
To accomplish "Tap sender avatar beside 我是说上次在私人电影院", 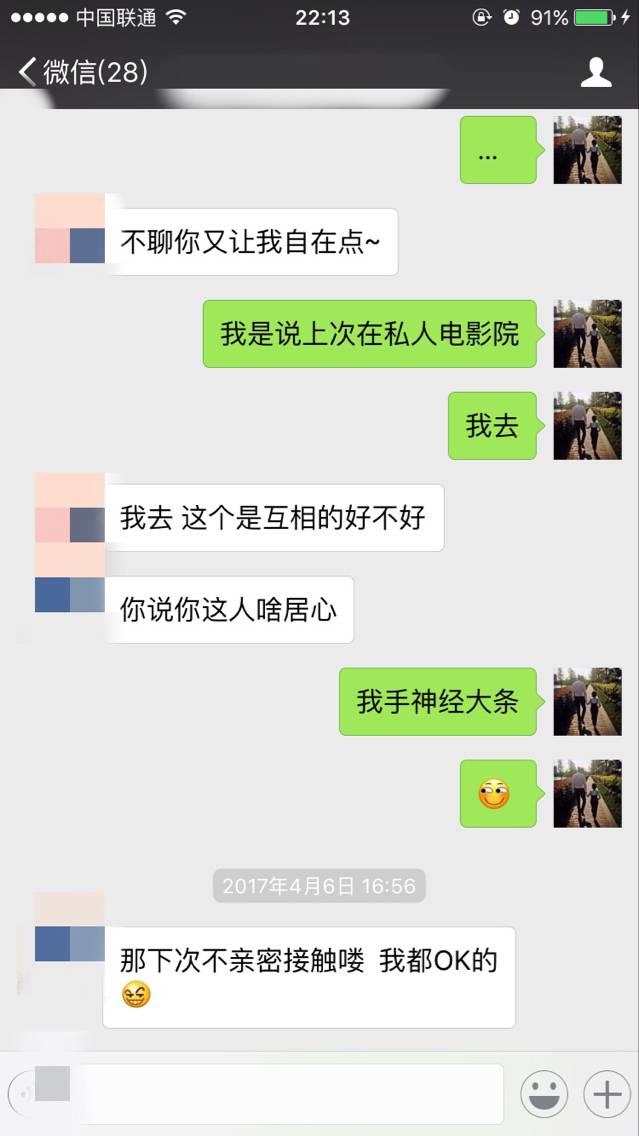I will (x=588, y=334).
